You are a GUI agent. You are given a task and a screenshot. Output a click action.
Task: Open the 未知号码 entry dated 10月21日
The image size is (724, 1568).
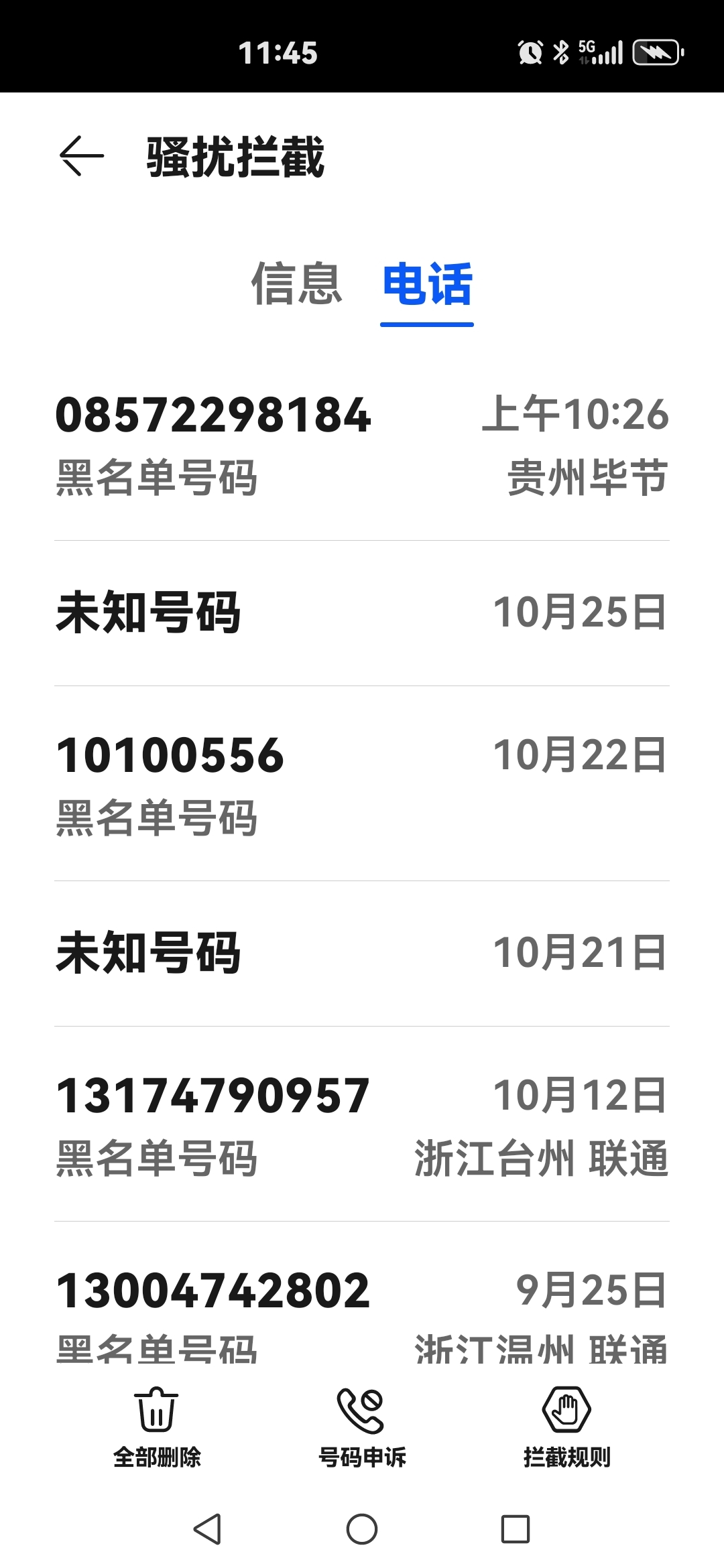pyautogui.click(x=362, y=953)
